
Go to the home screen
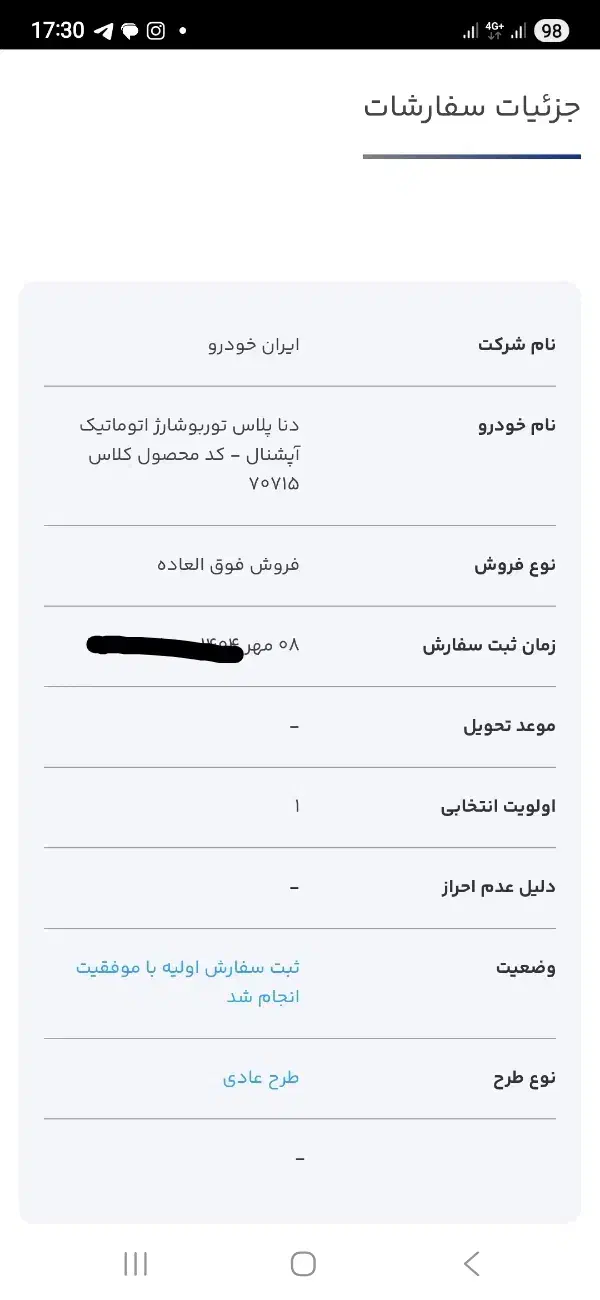point(303,1264)
